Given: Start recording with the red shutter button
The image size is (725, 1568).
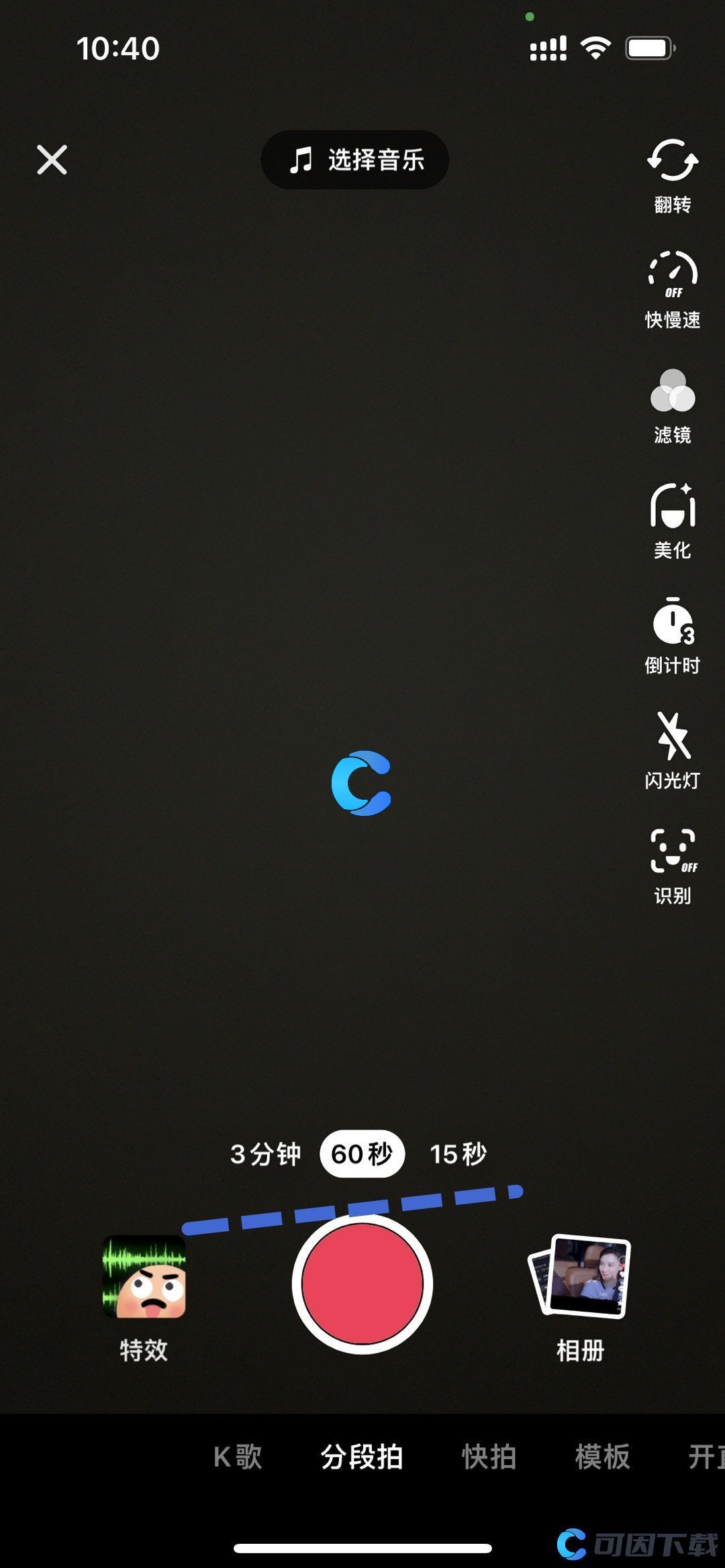Looking at the screenshot, I should click(x=362, y=1284).
